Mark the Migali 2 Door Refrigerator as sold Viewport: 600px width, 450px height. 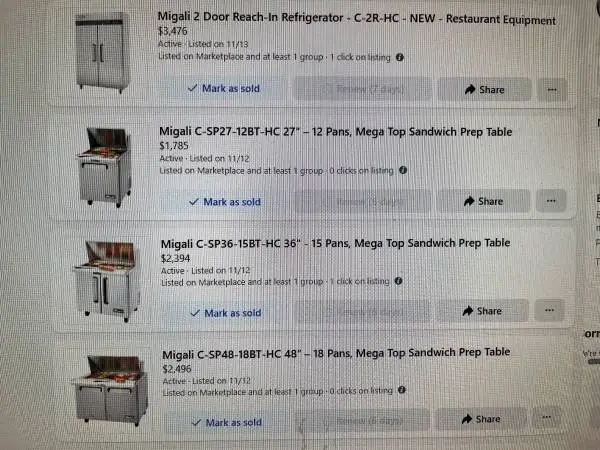[223, 89]
